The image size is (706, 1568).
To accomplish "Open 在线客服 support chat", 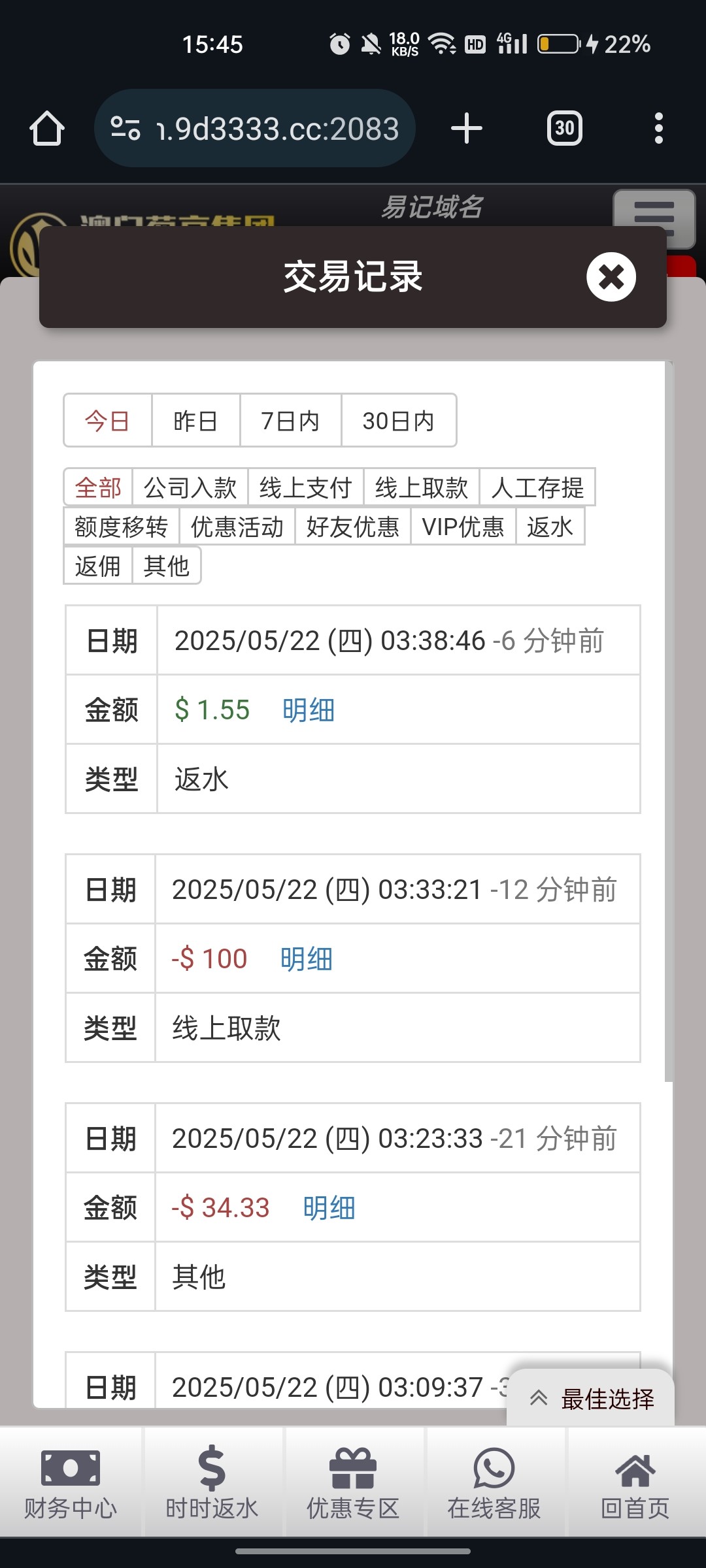I will tap(494, 1482).
